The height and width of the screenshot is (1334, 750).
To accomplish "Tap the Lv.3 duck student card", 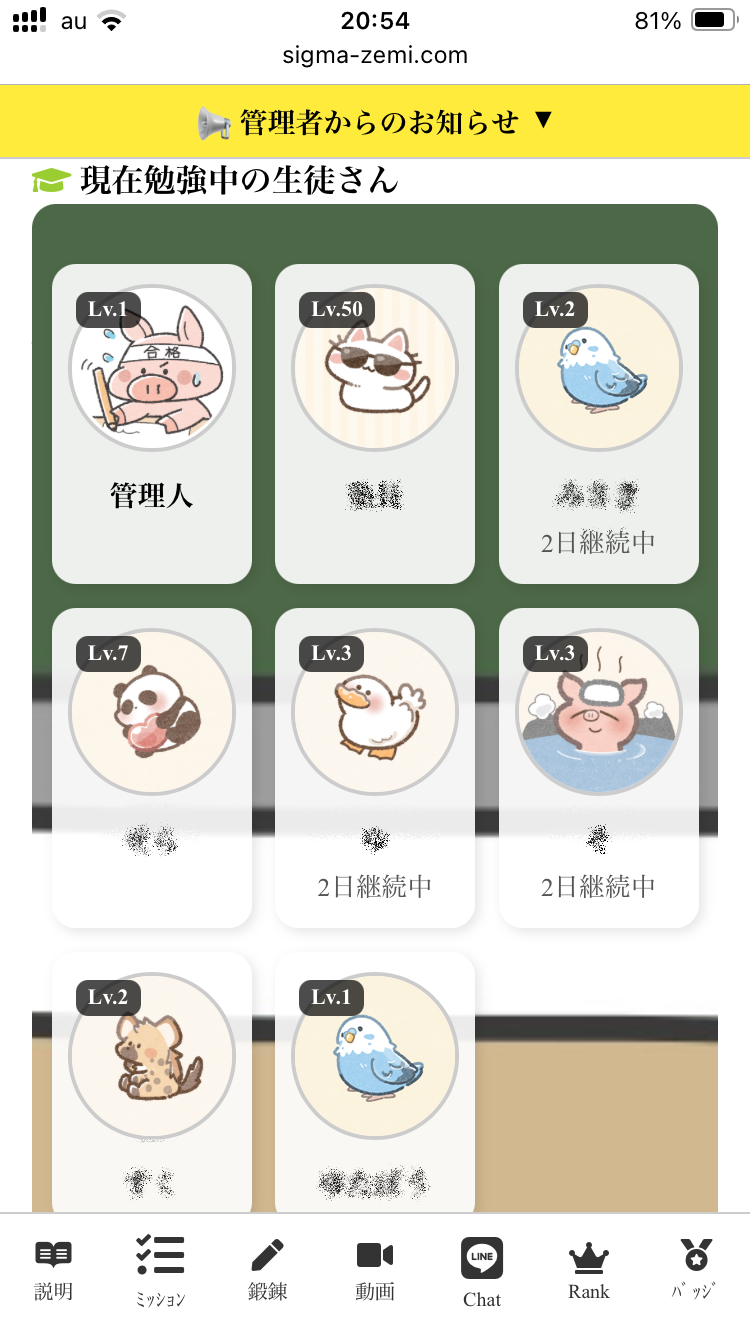I will [375, 768].
